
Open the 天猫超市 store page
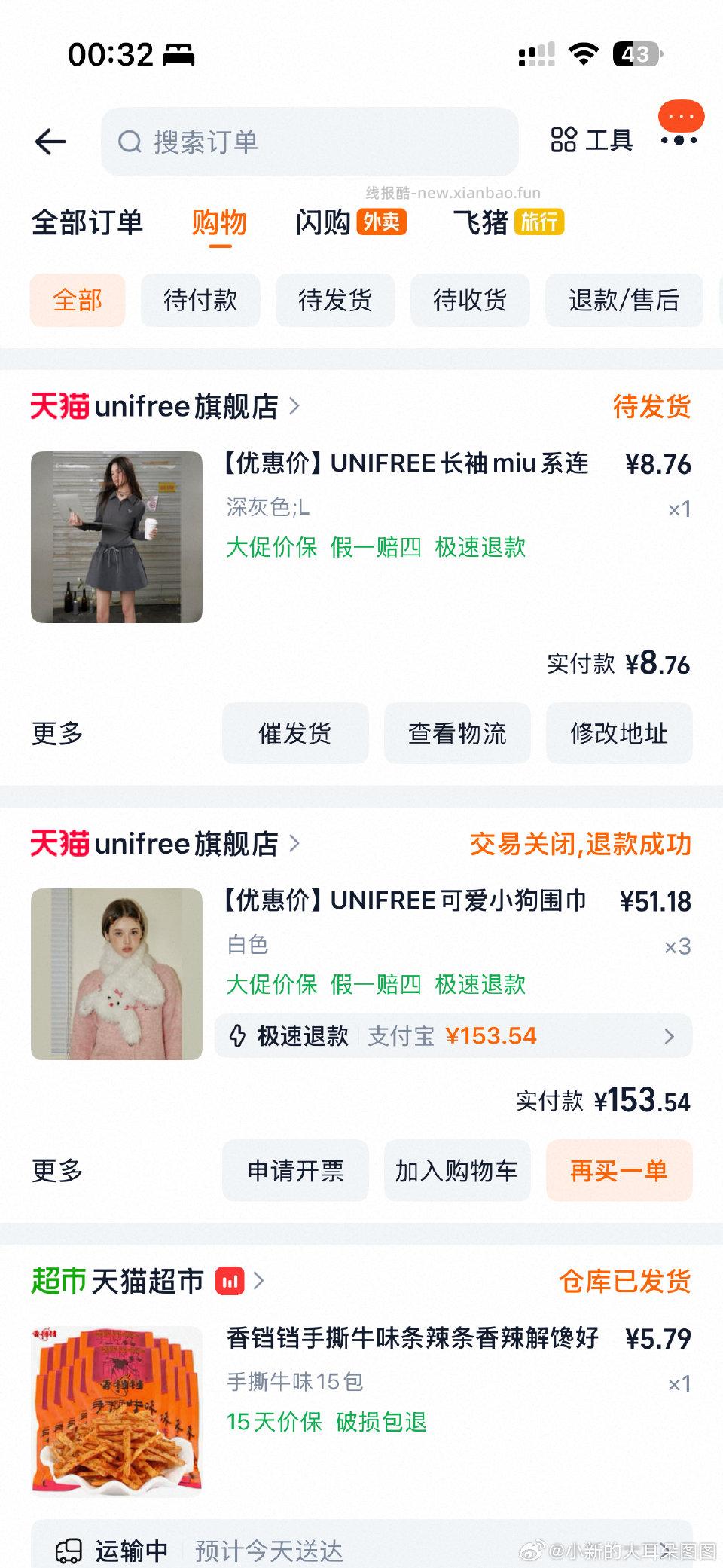148,1281
